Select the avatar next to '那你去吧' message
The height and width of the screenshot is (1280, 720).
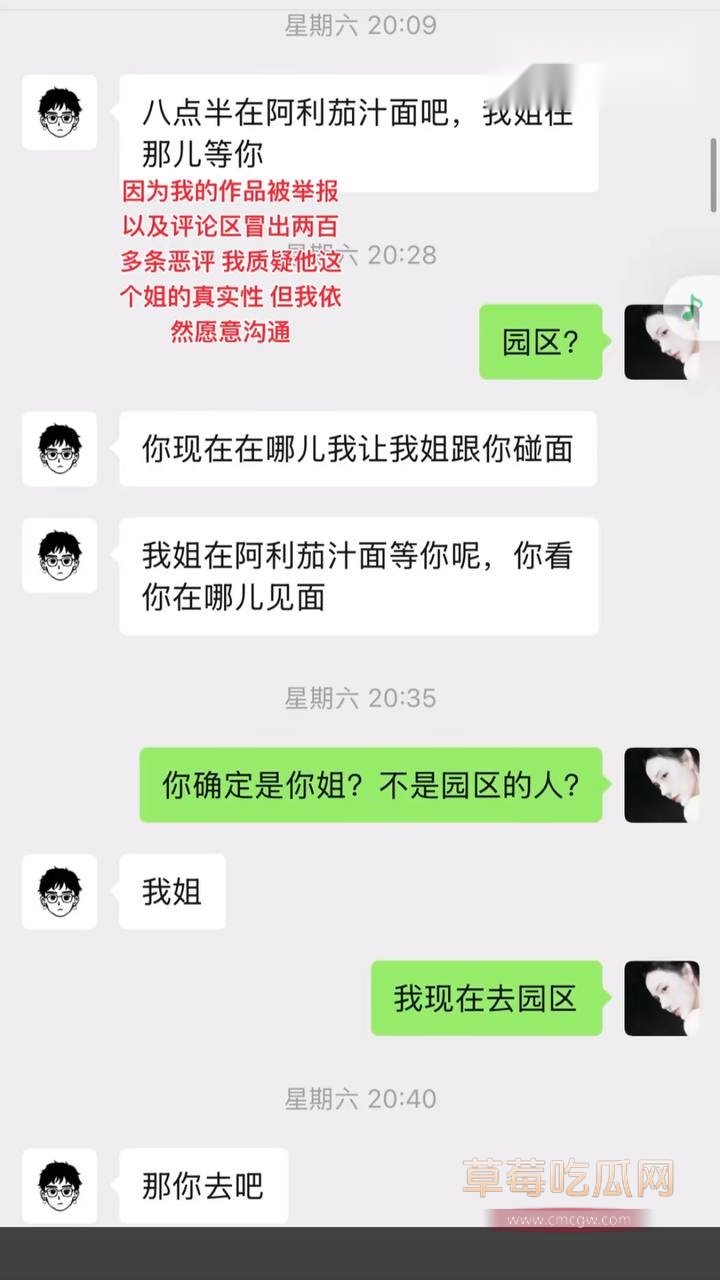[x=59, y=1185]
